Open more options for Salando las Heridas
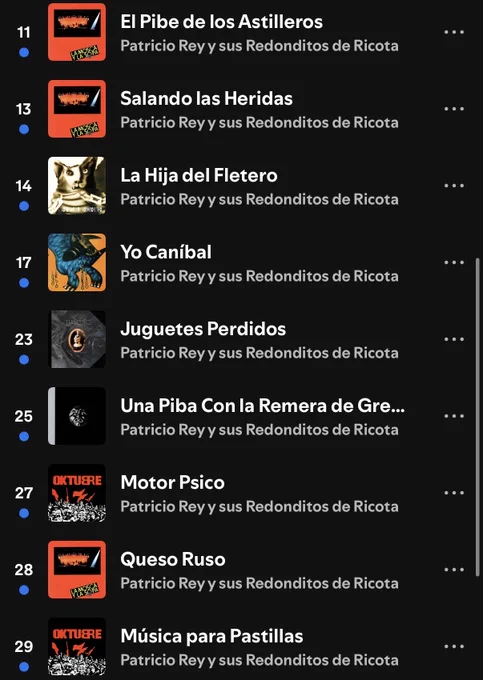The image size is (483, 680). coord(454,109)
